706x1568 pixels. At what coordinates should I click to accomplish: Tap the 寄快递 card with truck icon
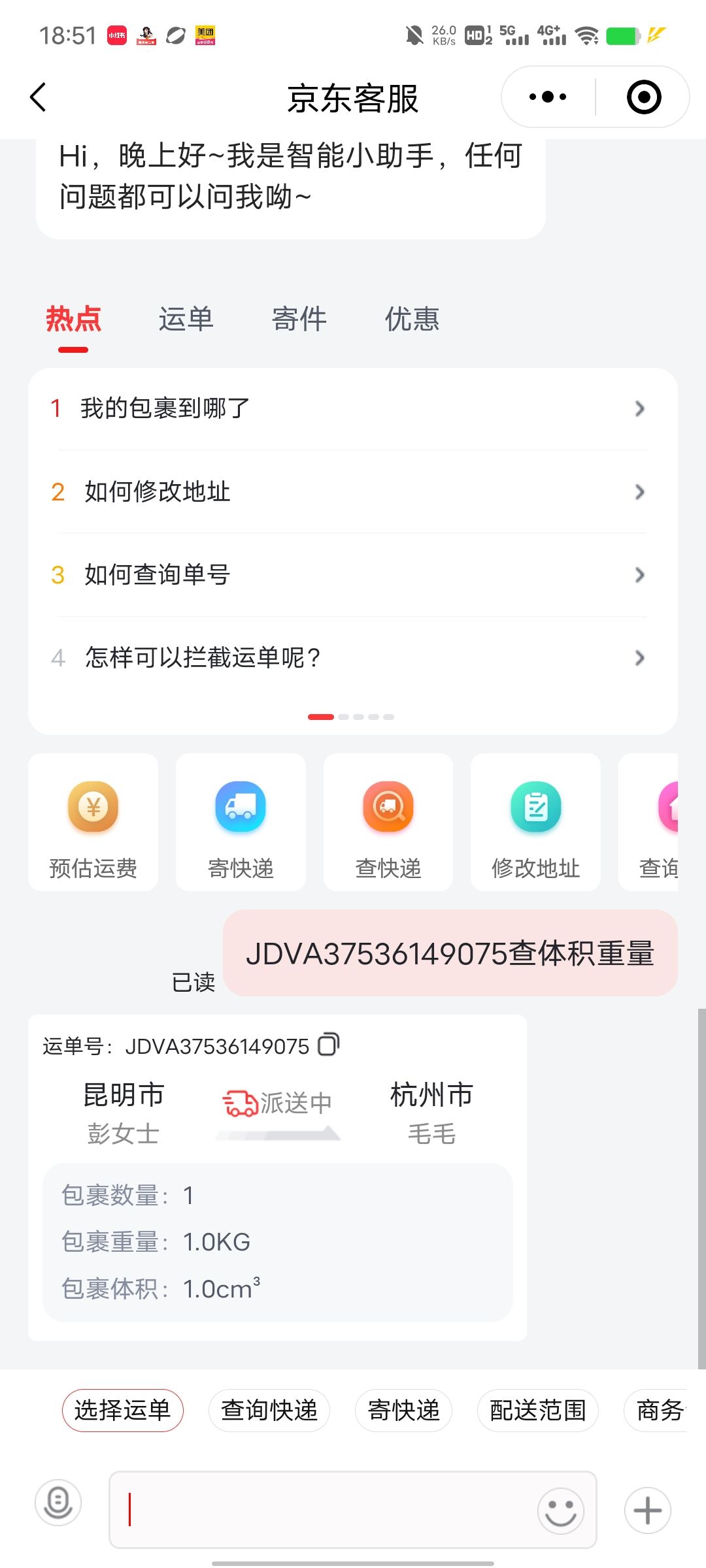click(241, 822)
